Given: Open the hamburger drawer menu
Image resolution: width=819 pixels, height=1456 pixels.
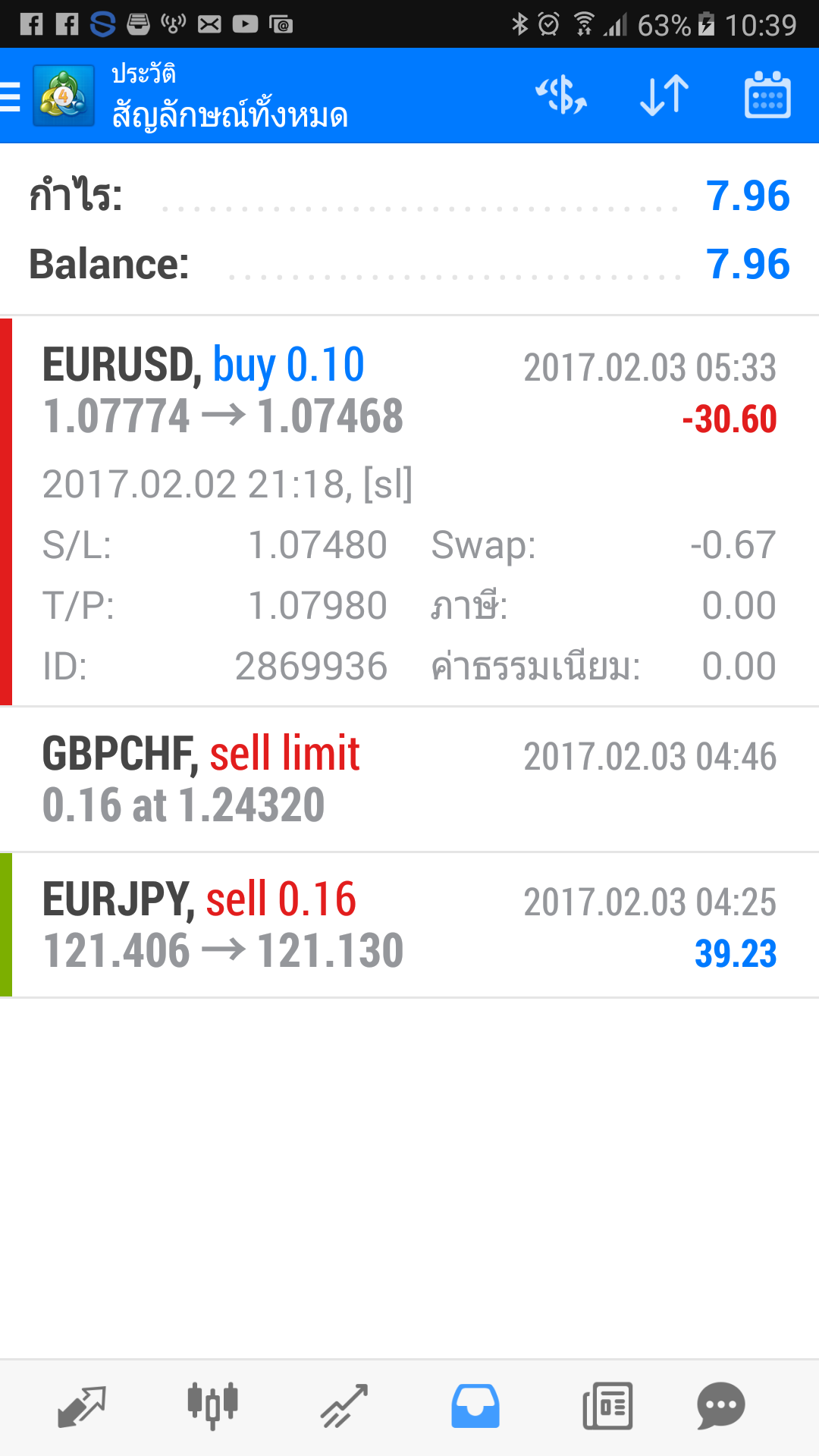Looking at the screenshot, I should pos(11,96).
